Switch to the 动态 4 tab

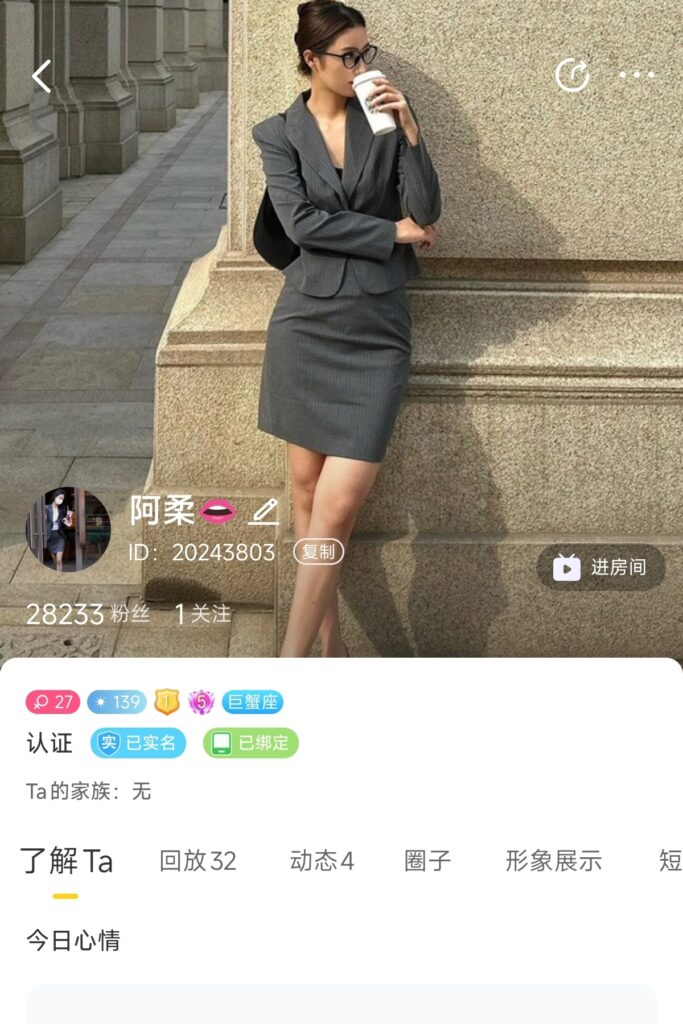click(x=321, y=861)
